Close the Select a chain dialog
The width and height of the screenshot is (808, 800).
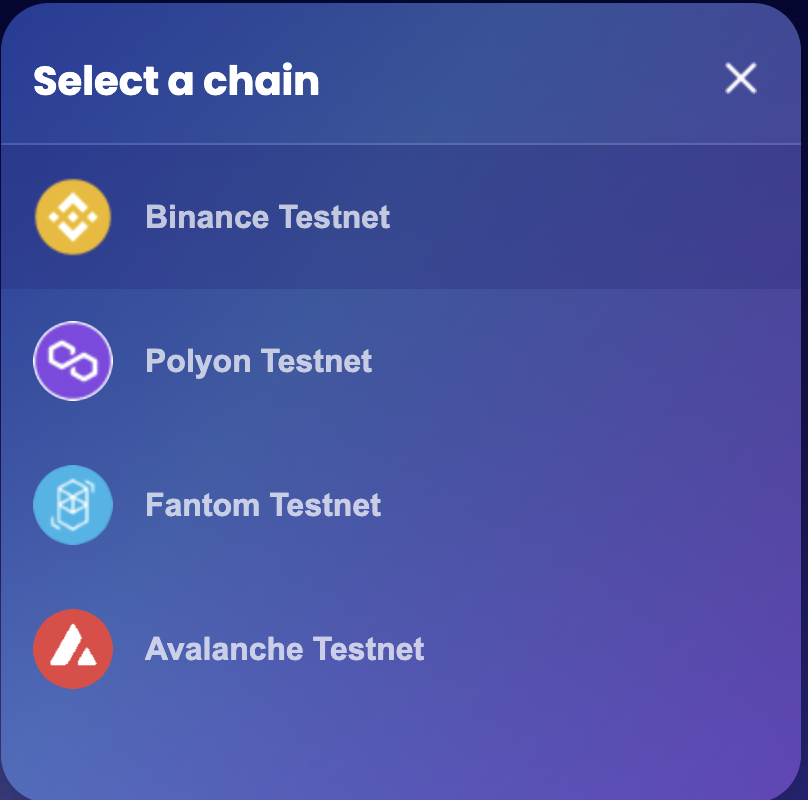(x=740, y=78)
